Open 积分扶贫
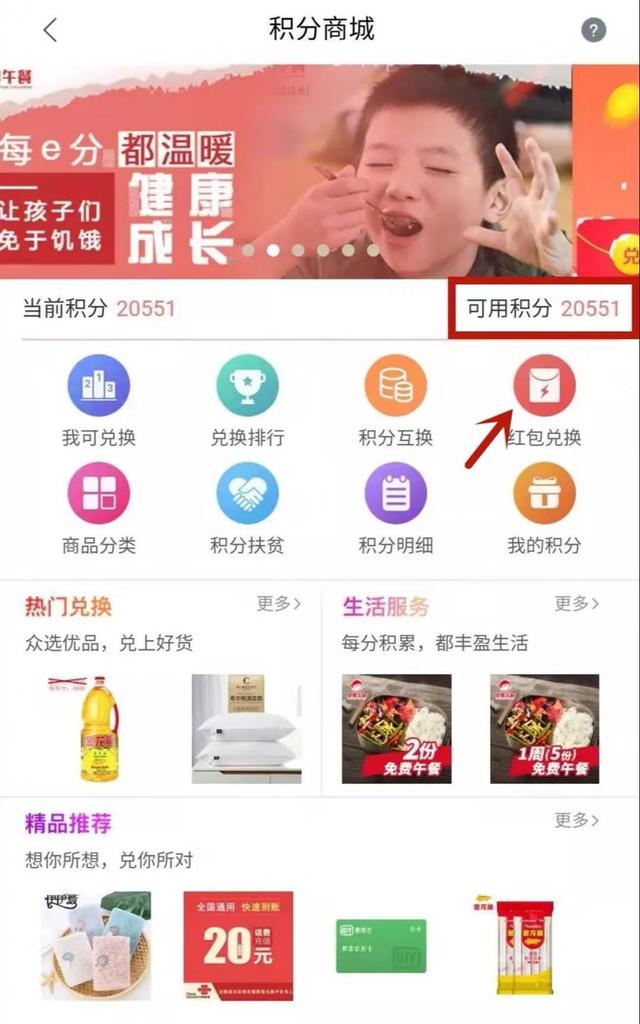This screenshot has width=640, height=1024. point(247,509)
